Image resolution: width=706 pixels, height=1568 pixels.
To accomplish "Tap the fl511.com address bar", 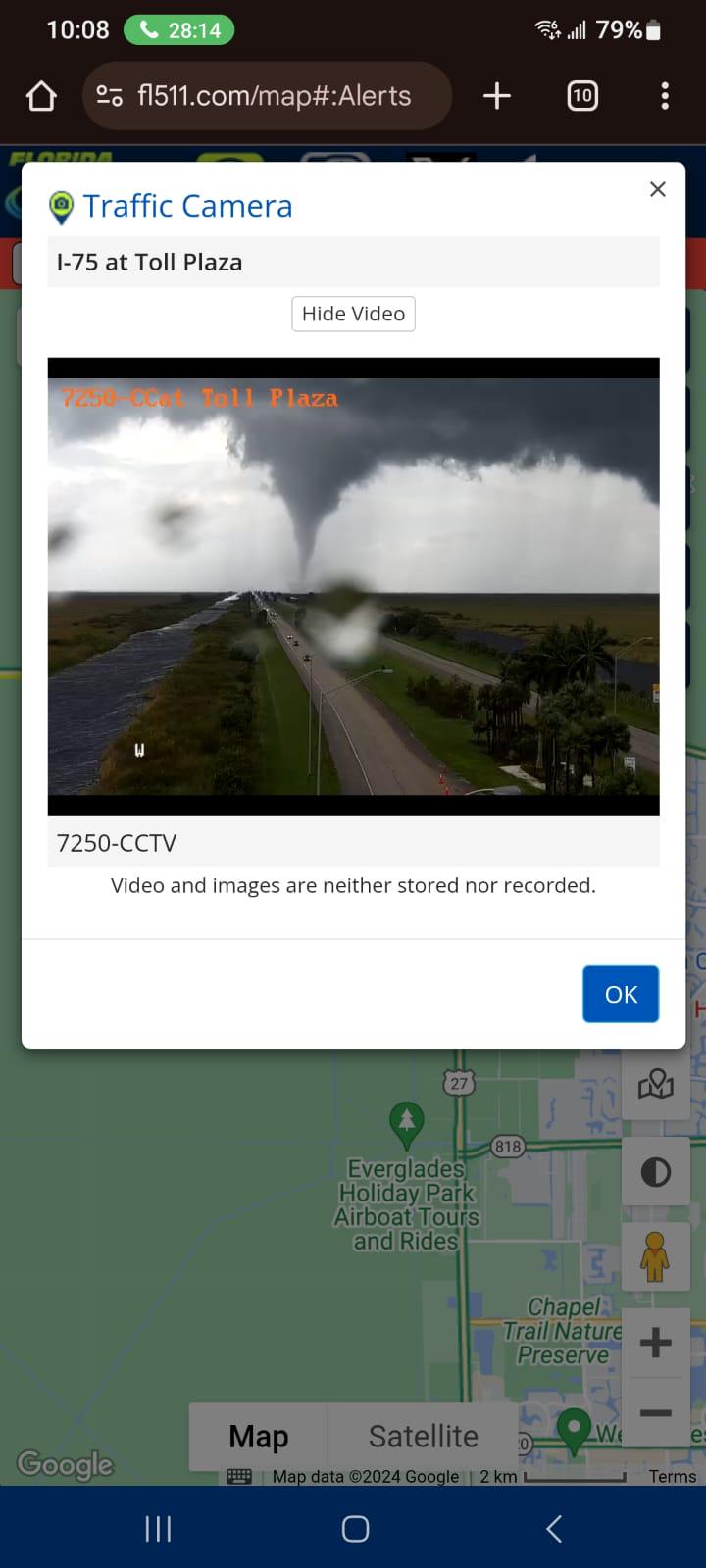I will pyautogui.click(x=267, y=96).
